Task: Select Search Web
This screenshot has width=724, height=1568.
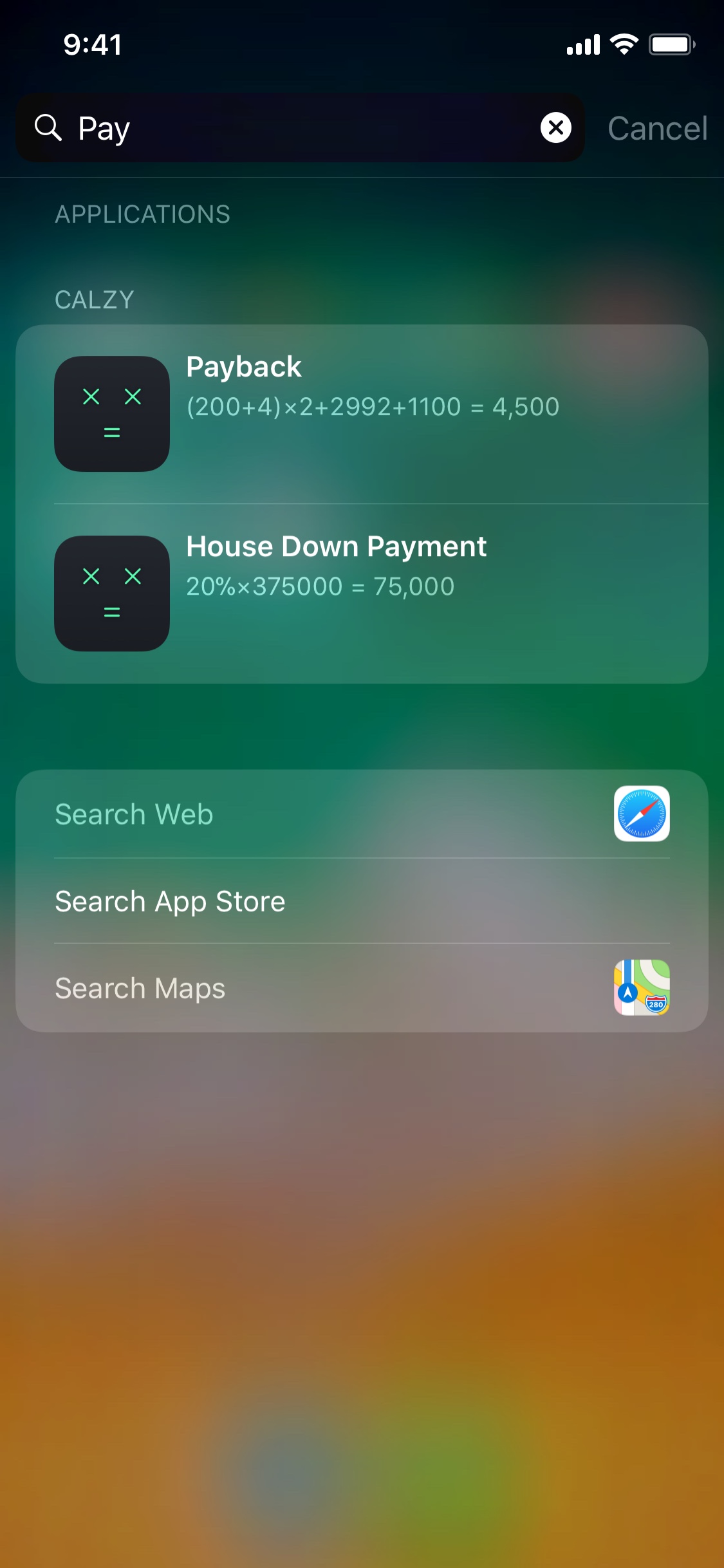Action: [x=362, y=814]
